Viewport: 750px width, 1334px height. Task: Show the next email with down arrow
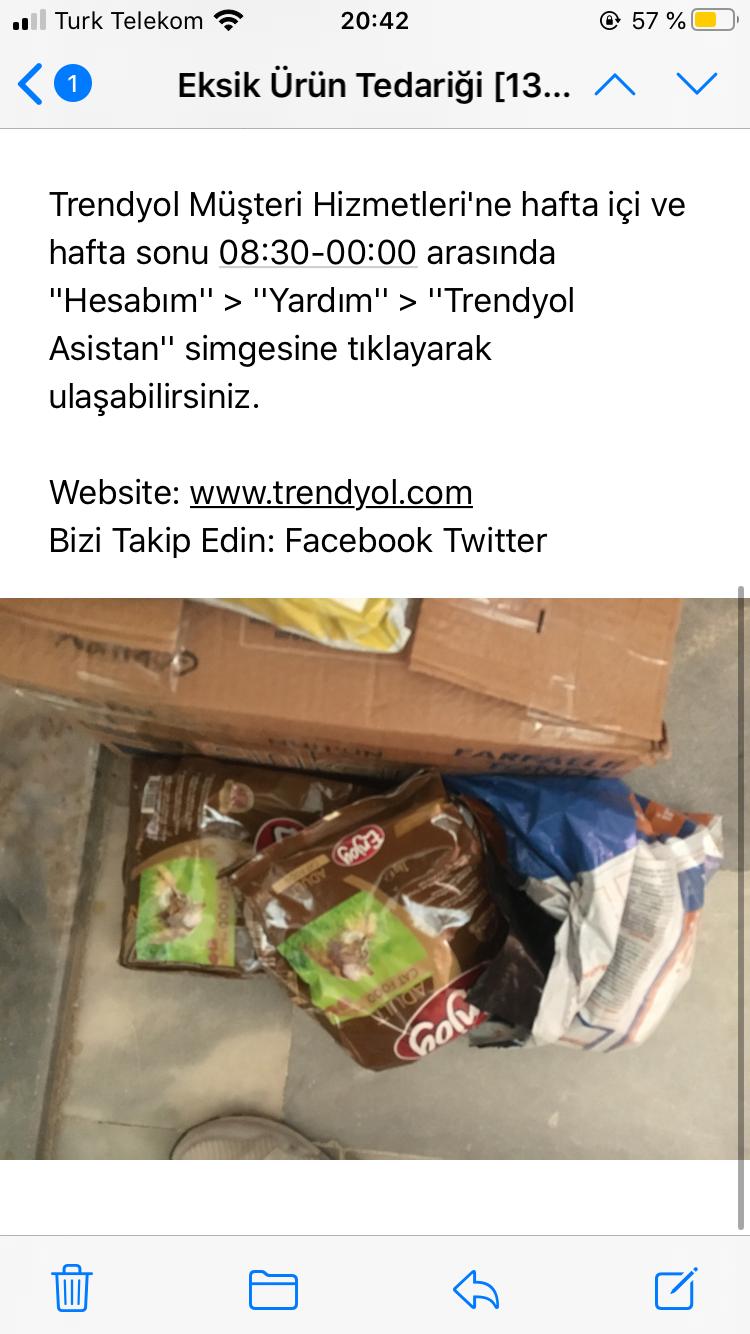[697, 85]
